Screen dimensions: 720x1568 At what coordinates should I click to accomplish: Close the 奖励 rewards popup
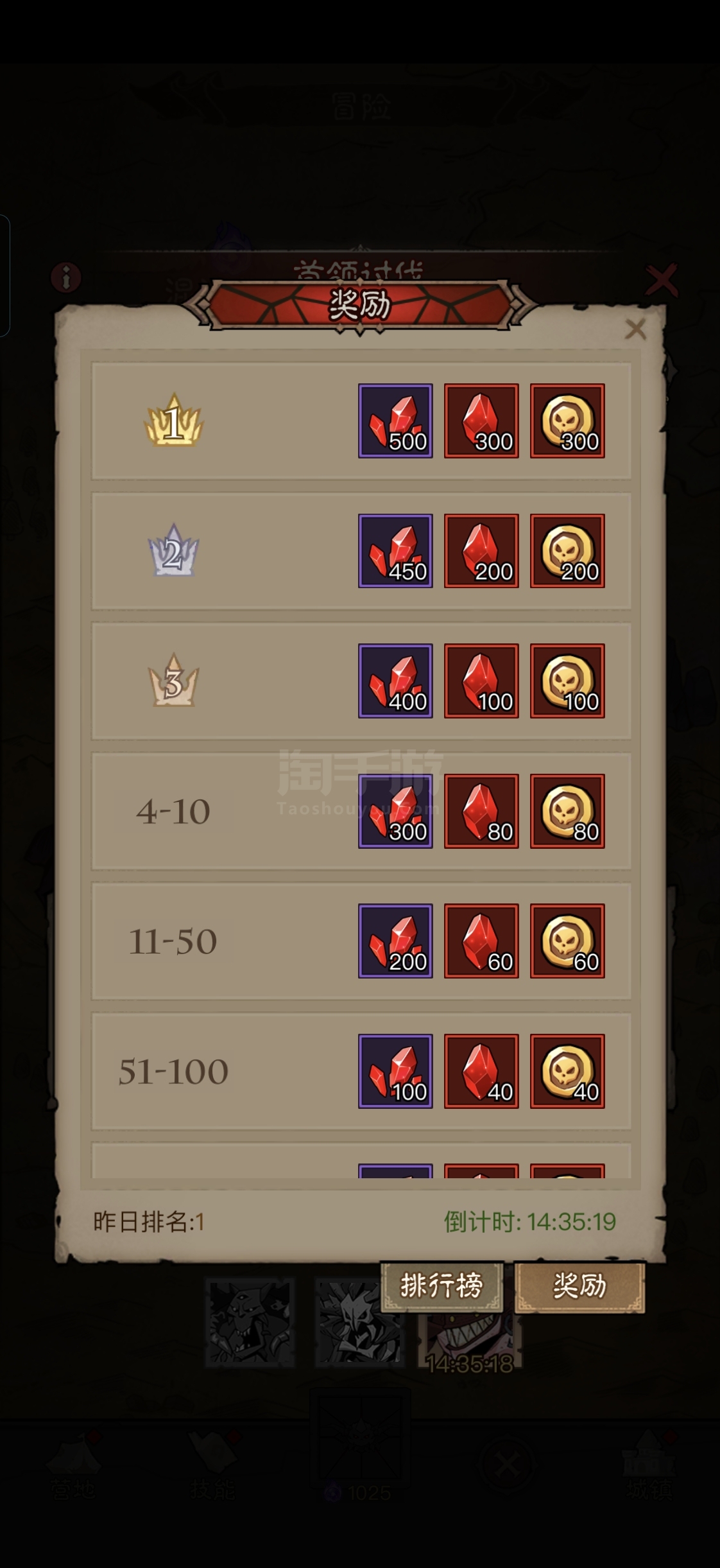[635, 329]
